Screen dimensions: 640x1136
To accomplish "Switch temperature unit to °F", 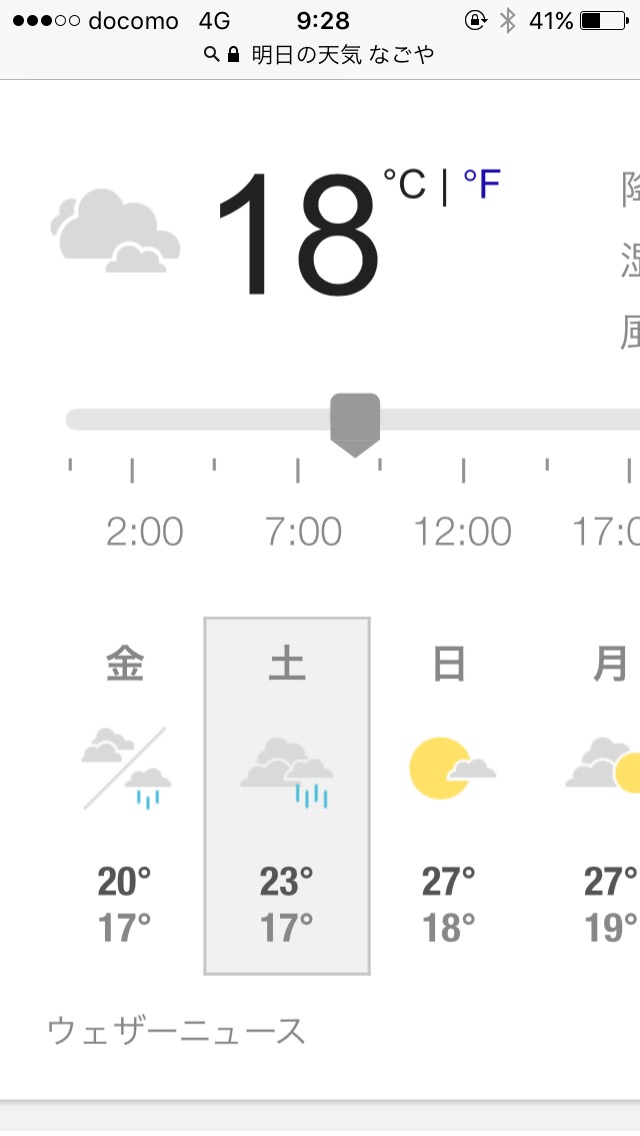I will point(481,185).
